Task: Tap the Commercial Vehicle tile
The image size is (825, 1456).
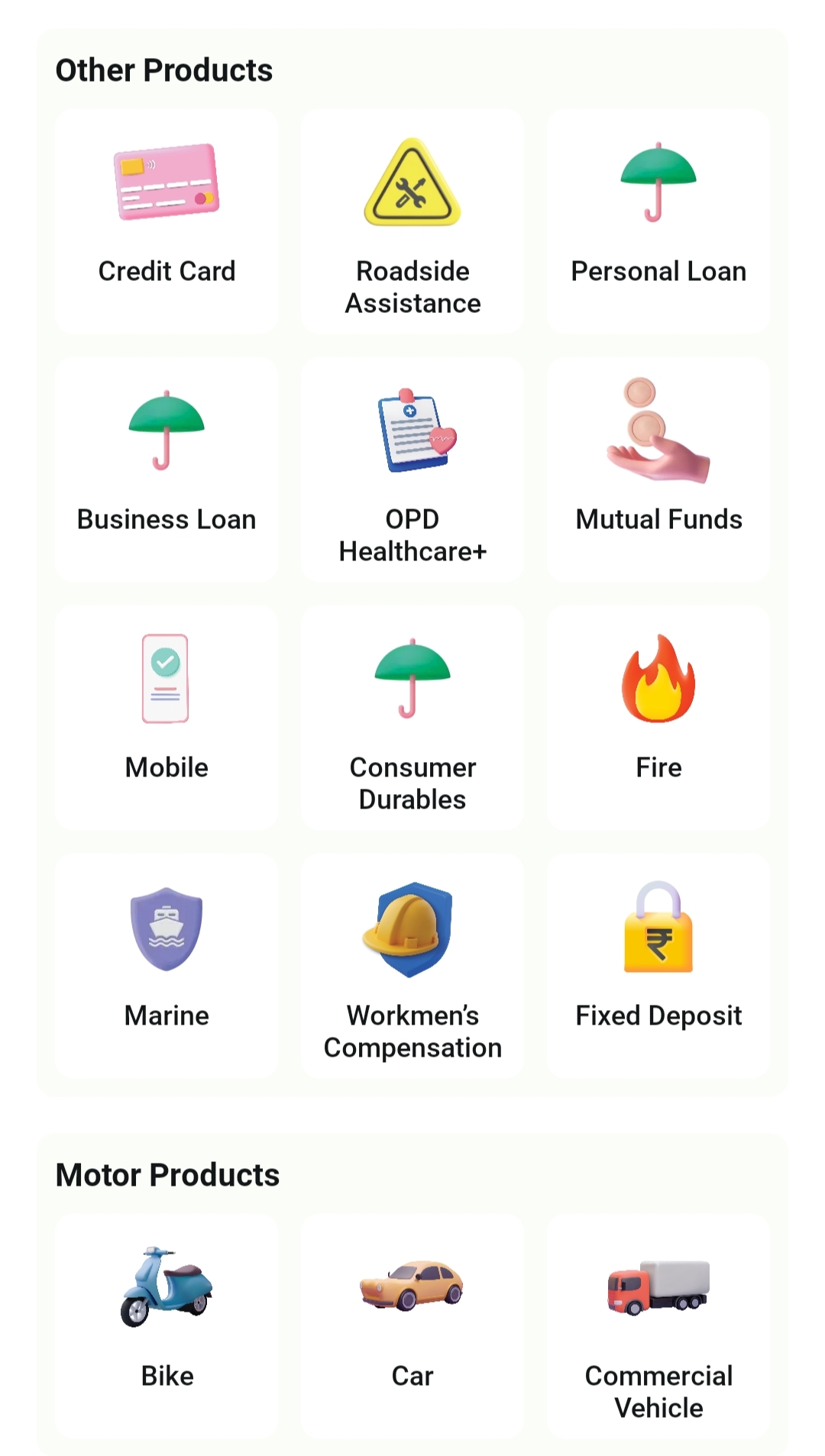Action: [658, 1325]
